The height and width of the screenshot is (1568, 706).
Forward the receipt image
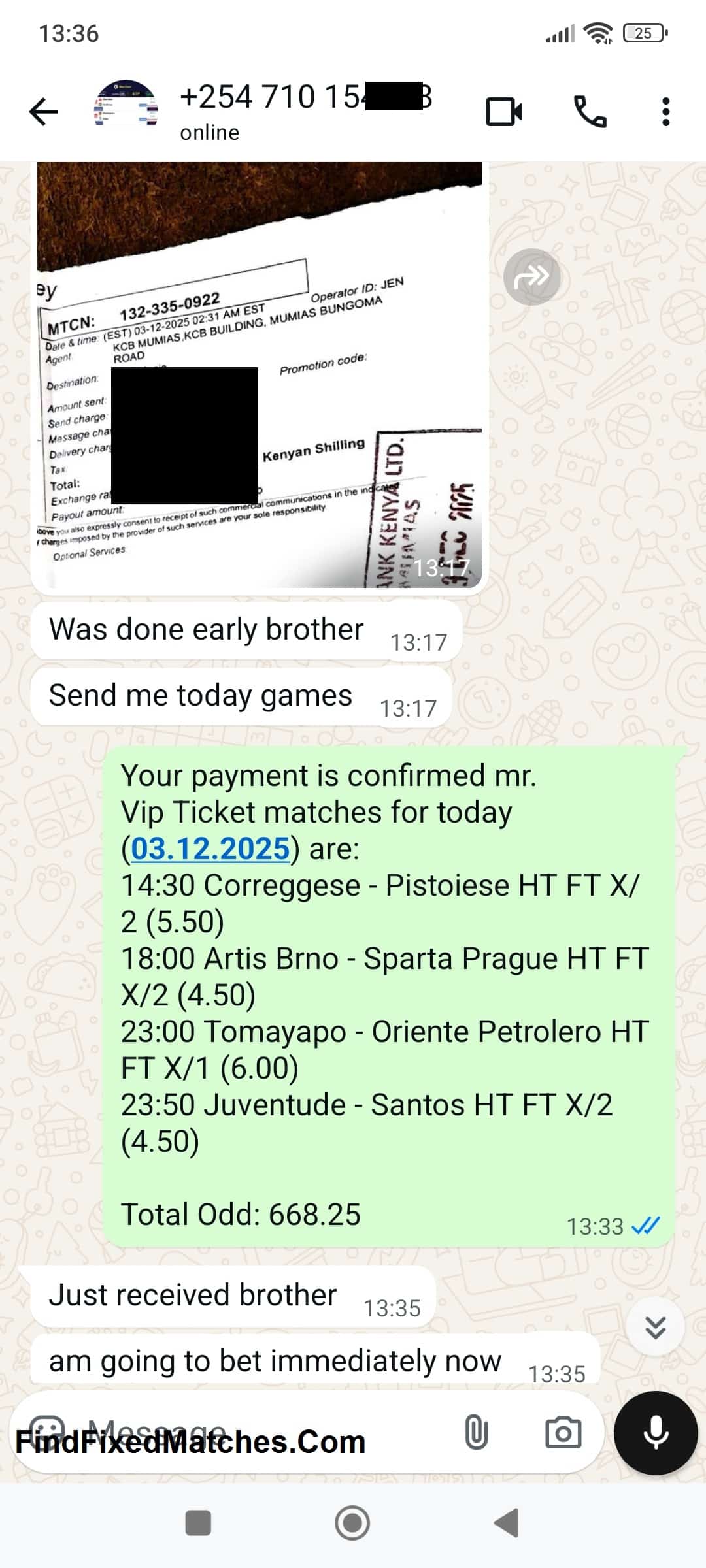(532, 277)
